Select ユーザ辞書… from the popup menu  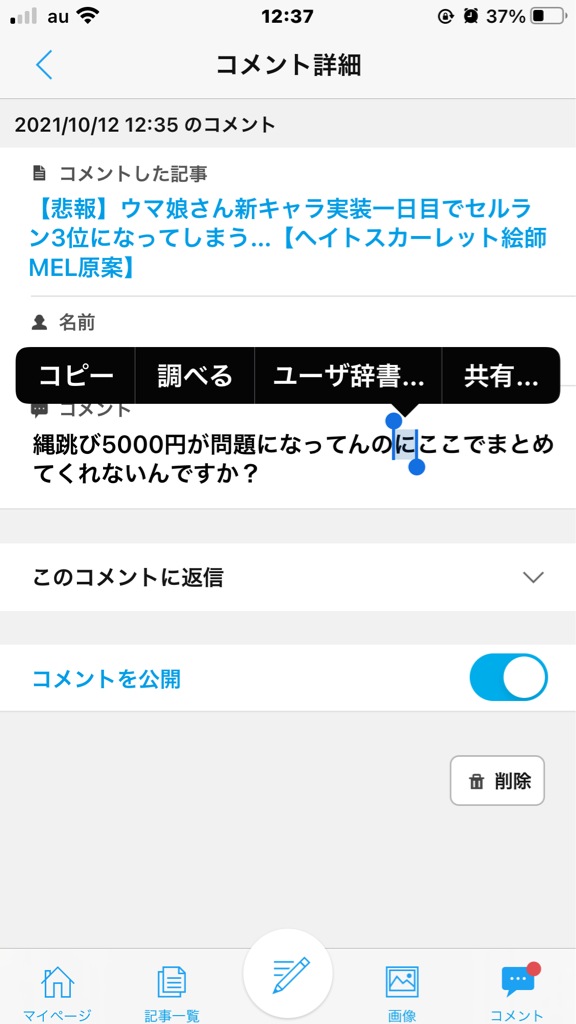348,376
